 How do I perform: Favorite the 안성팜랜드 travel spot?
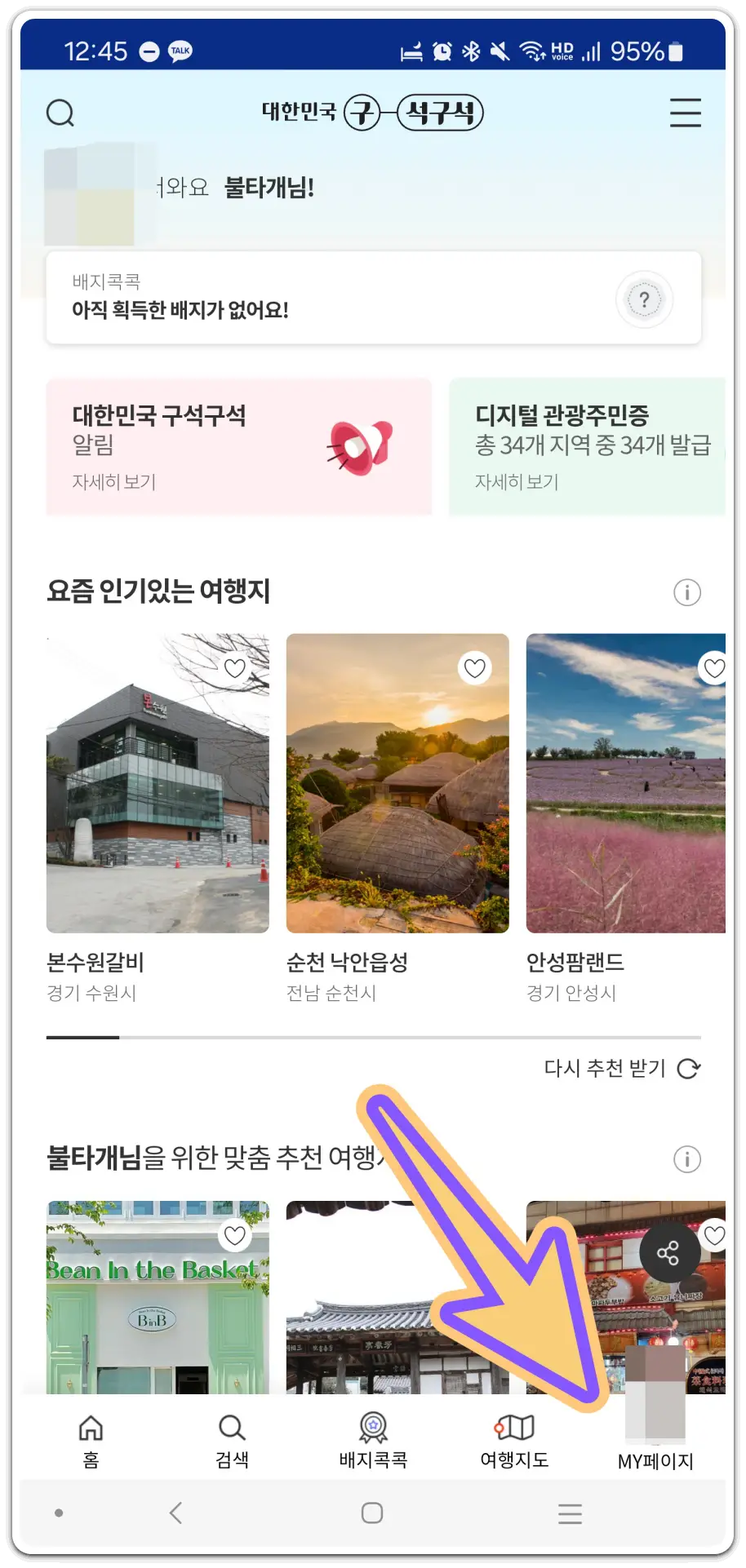click(713, 668)
